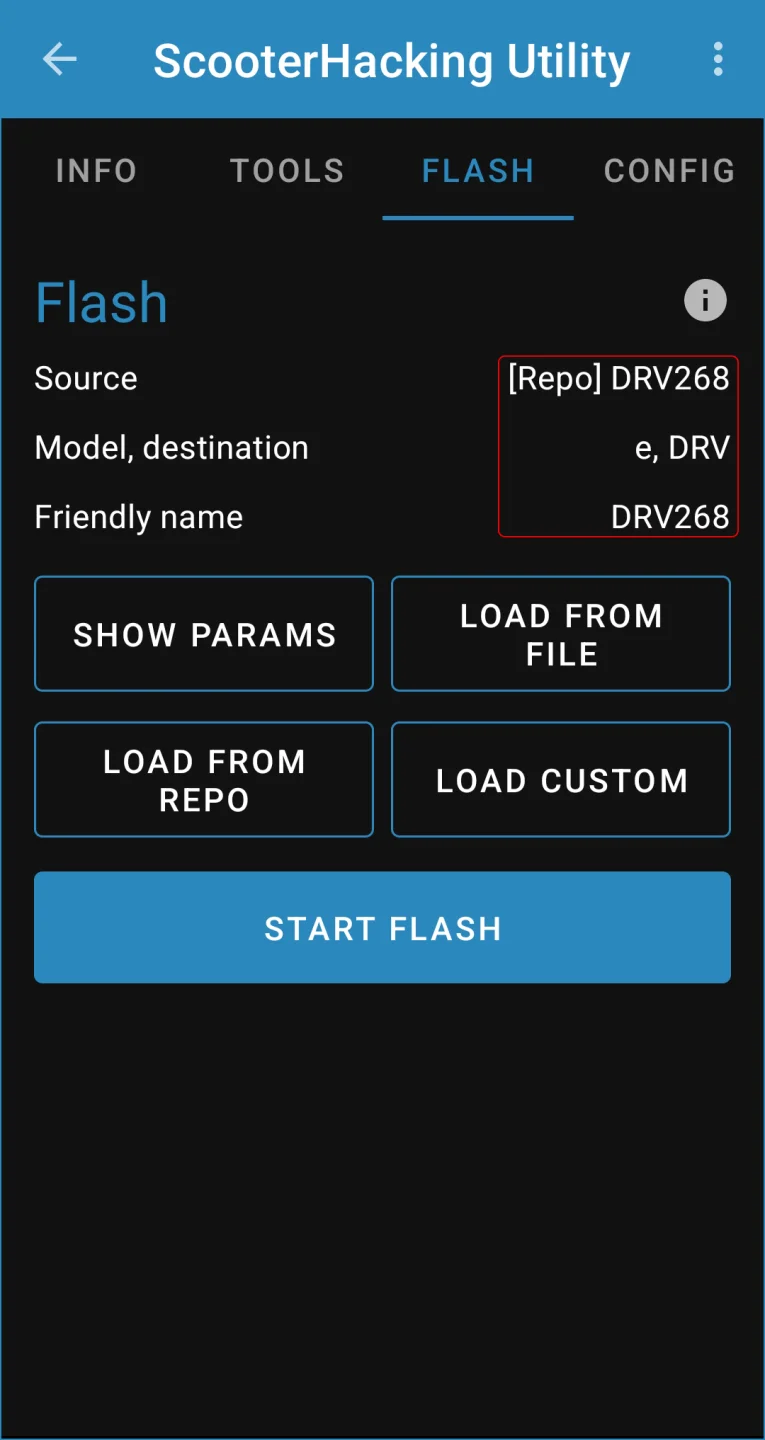Image resolution: width=765 pixels, height=1440 pixels.
Task: Start the flash process
Action: 382,928
